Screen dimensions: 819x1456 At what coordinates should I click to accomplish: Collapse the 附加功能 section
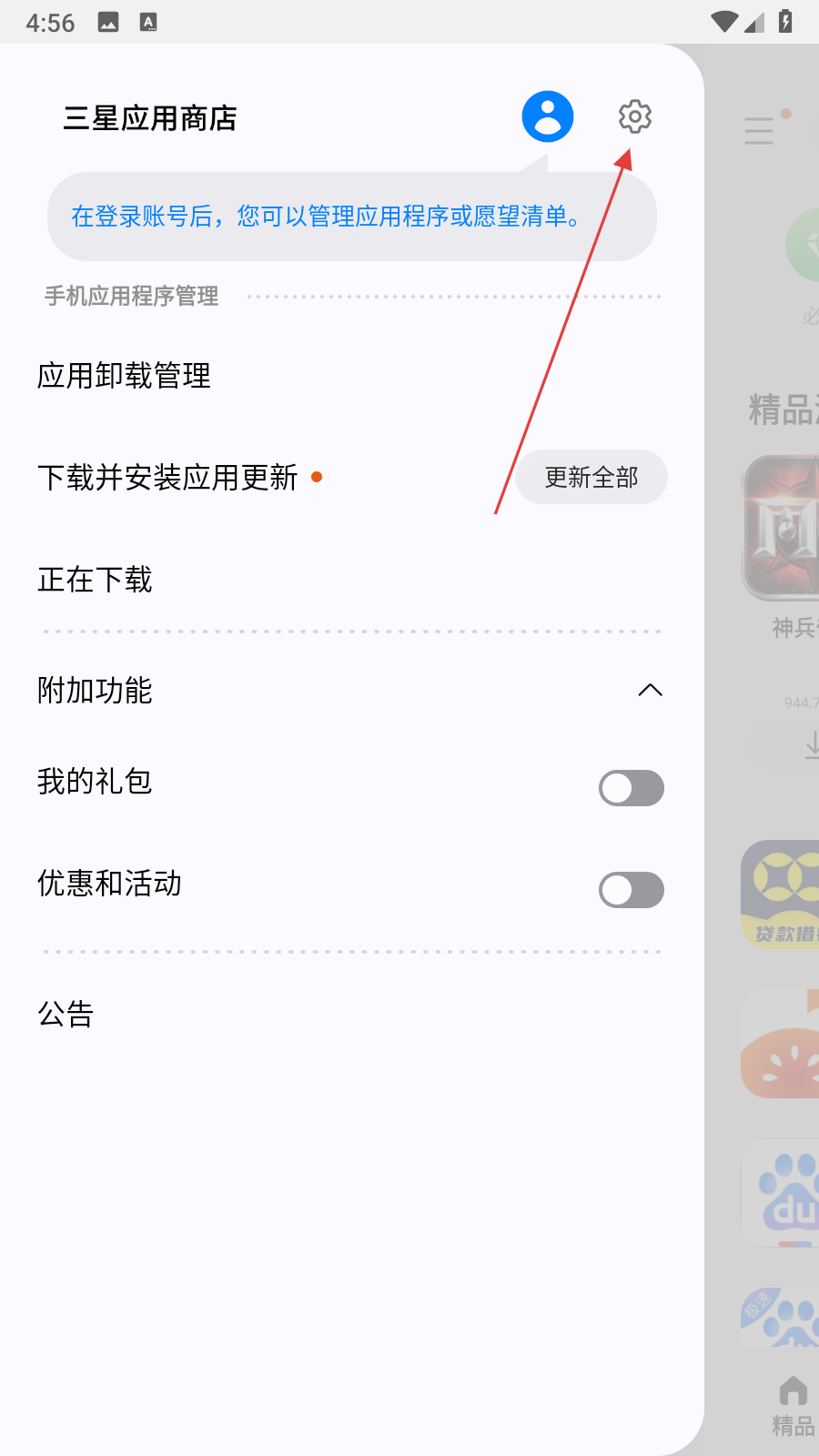pyautogui.click(x=650, y=691)
